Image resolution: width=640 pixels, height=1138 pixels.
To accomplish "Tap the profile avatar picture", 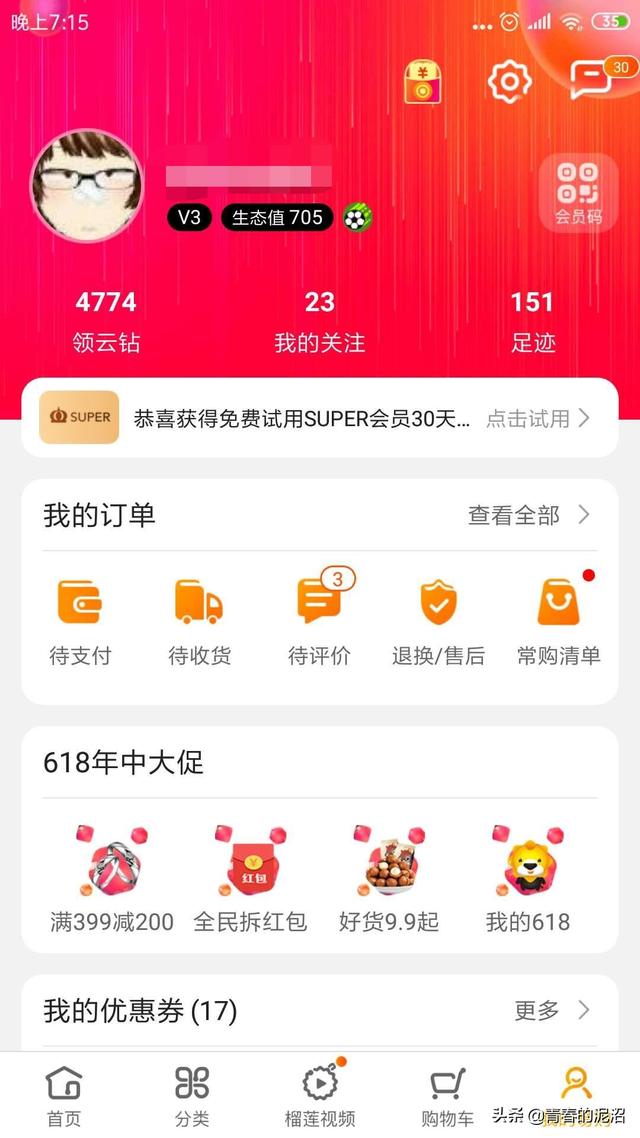I will tap(86, 185).
